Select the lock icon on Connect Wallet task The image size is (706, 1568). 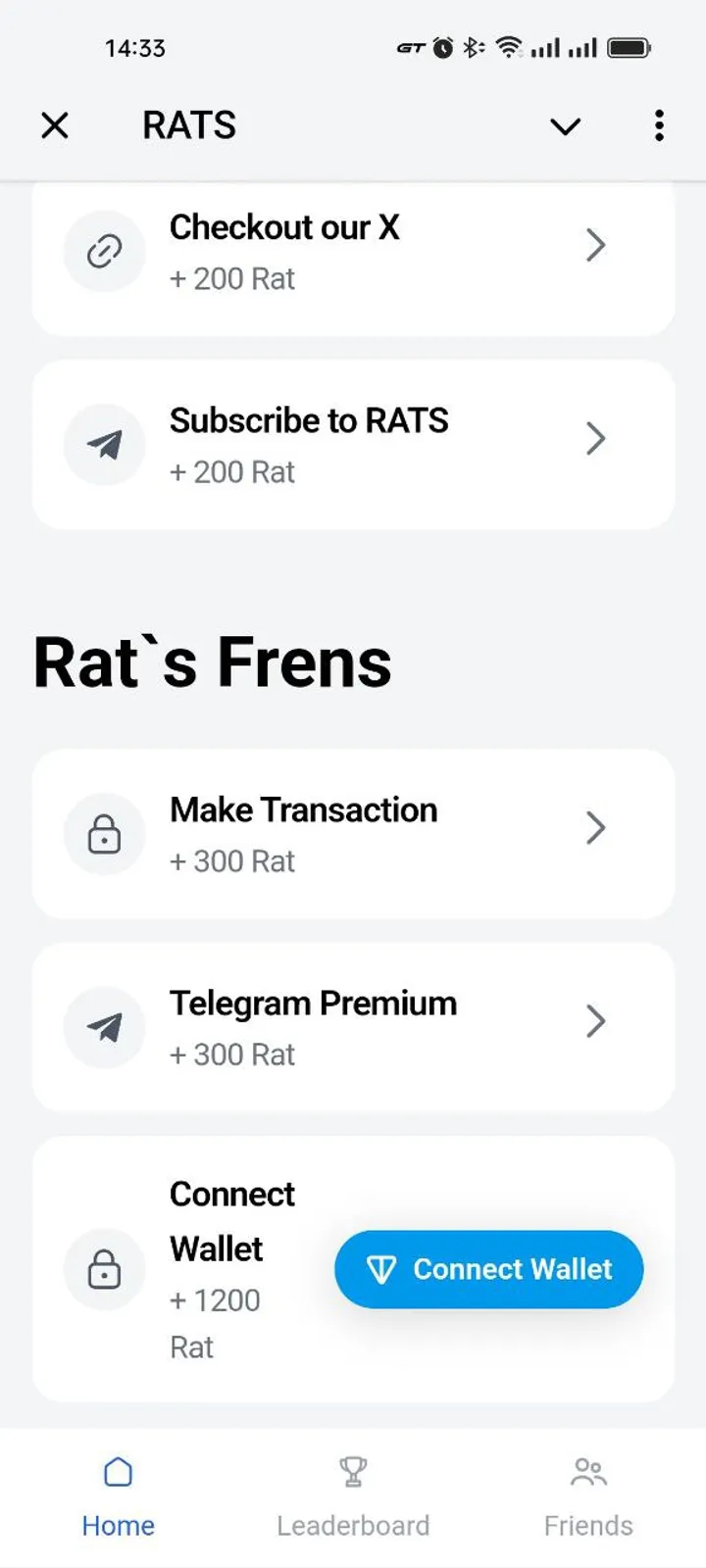tap(104, 1268)
